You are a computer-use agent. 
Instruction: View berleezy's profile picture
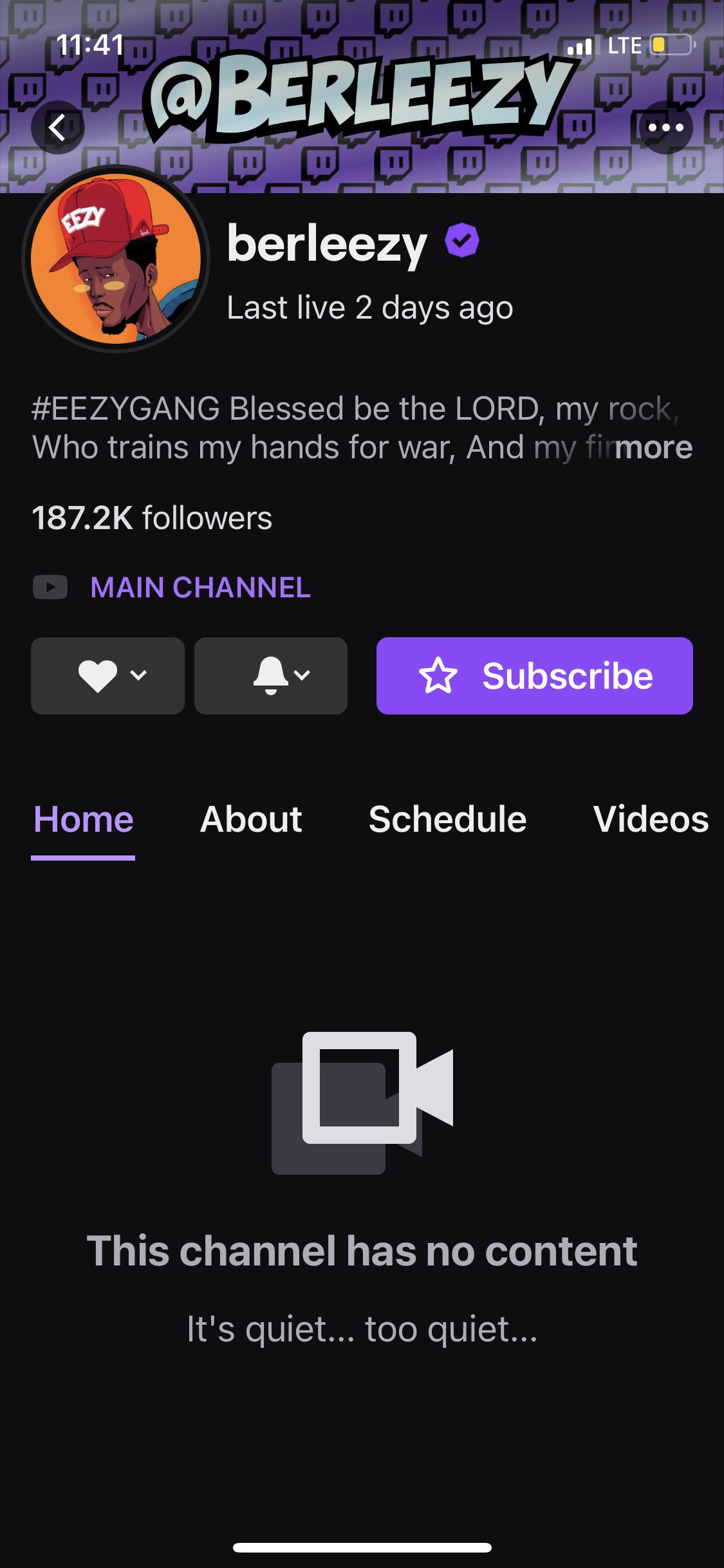116,259
